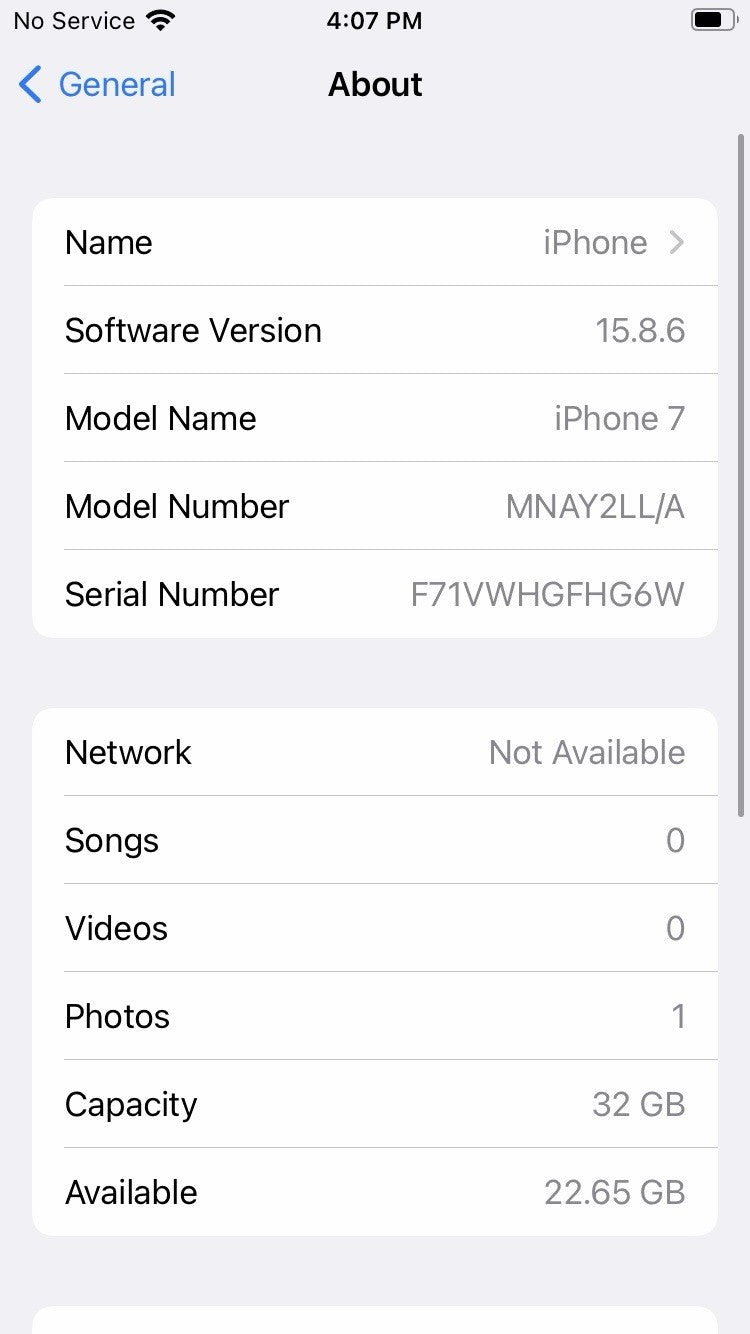Tap the Videos row
750x1334 pixels.
[x=375, y=928]
